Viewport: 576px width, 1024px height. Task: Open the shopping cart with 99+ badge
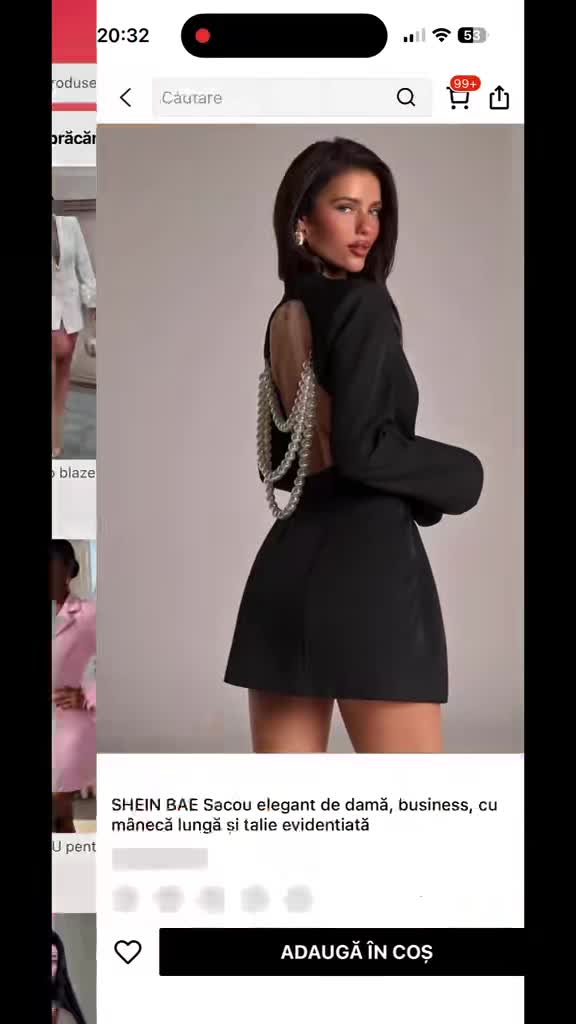[x=460, y=93]
